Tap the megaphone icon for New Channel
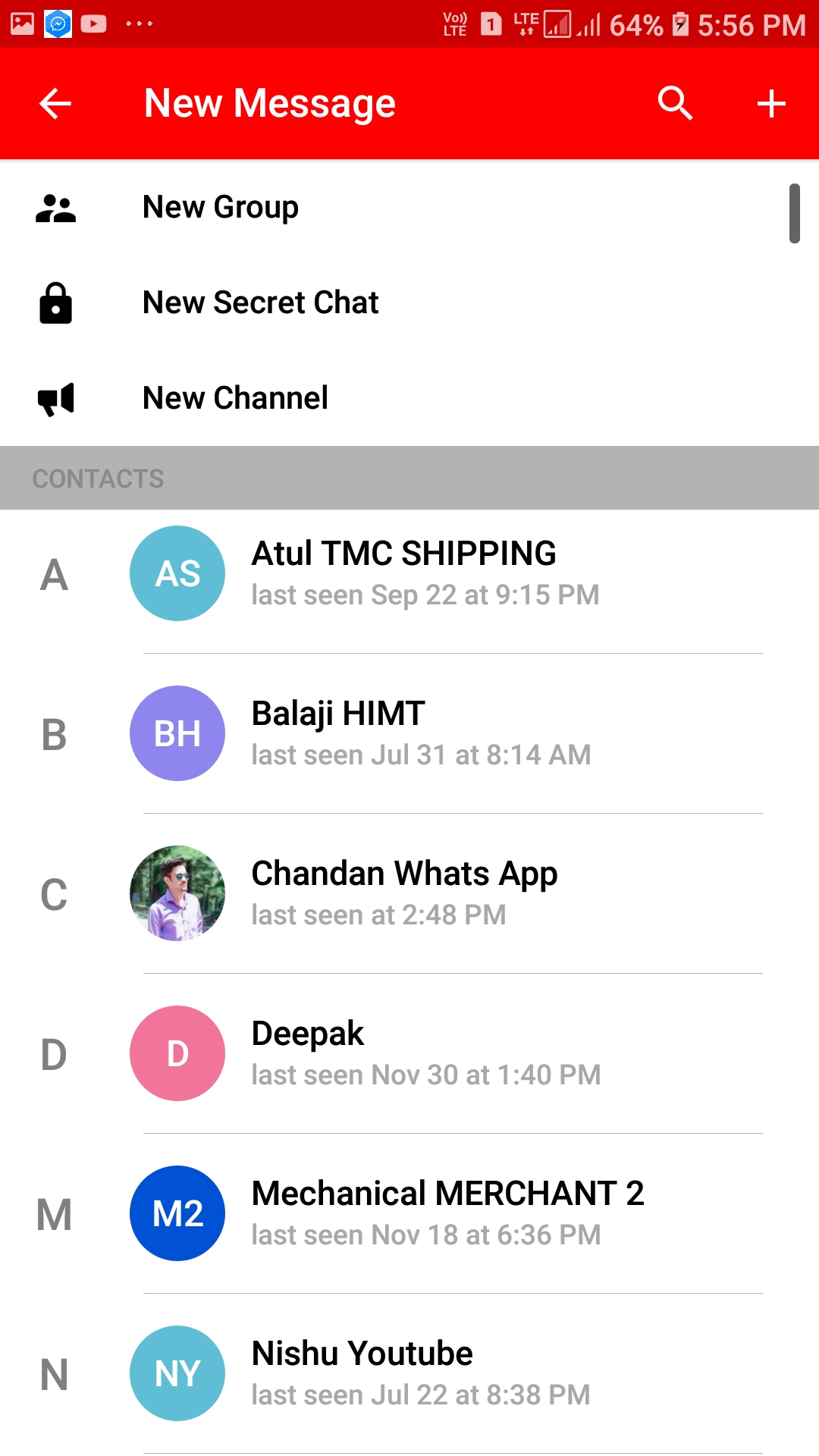819x1456 pixels. pos(55,397)
